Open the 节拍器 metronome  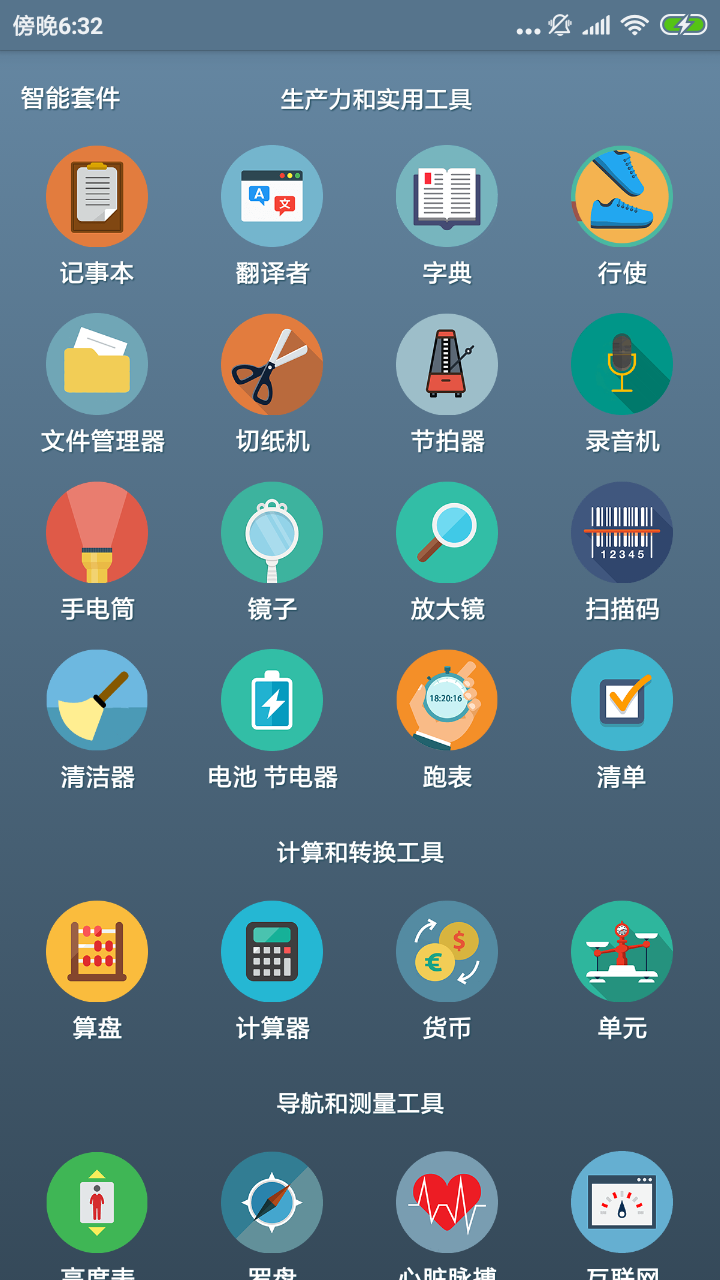click(x=447, y=364)
